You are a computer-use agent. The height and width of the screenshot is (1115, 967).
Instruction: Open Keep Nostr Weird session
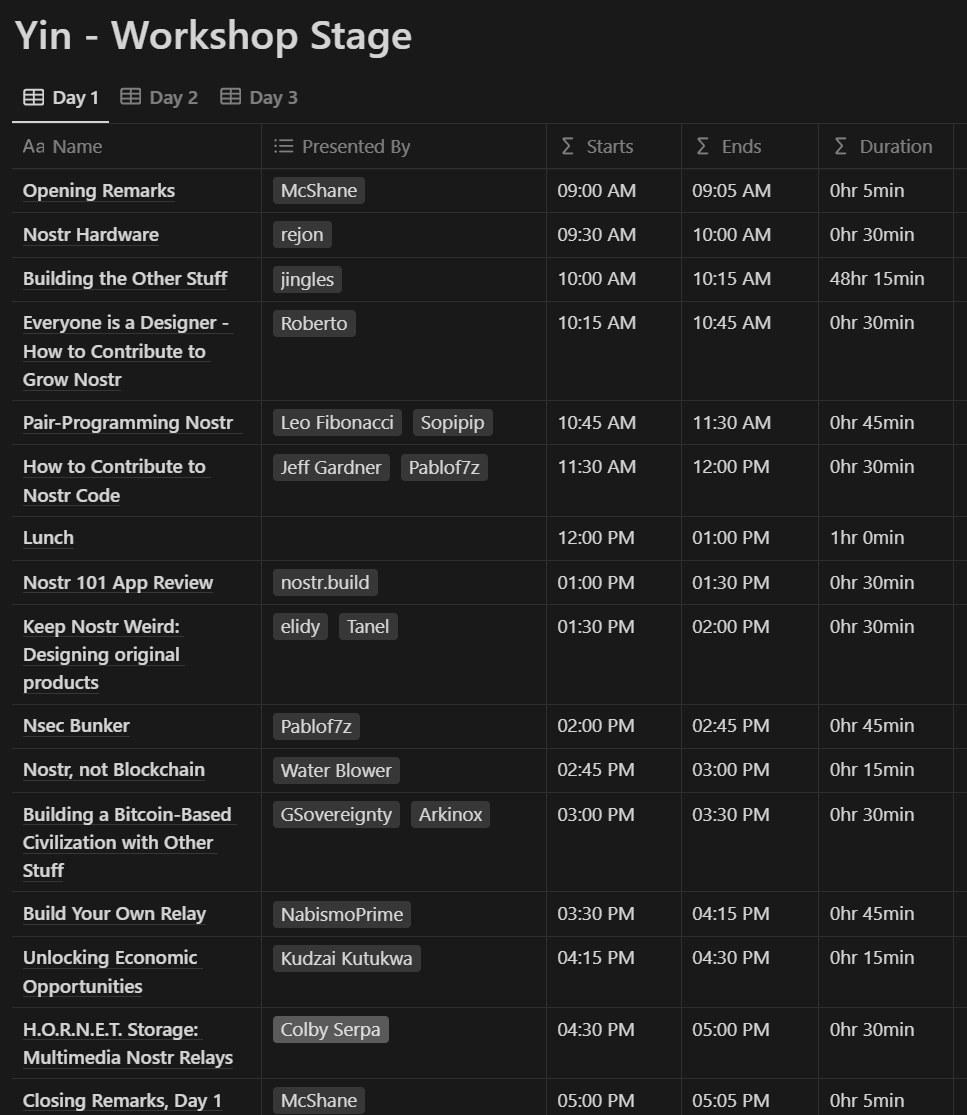point(101,655)
